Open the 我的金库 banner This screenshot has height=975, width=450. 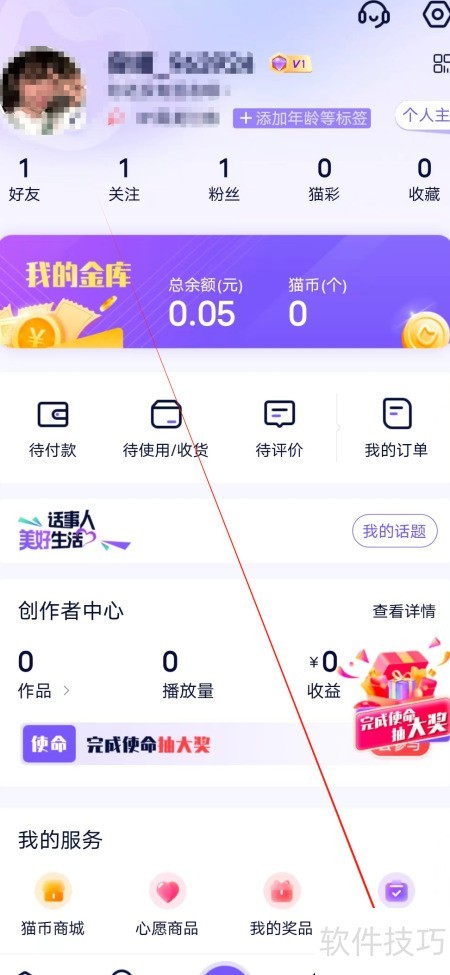pos(225,292)
